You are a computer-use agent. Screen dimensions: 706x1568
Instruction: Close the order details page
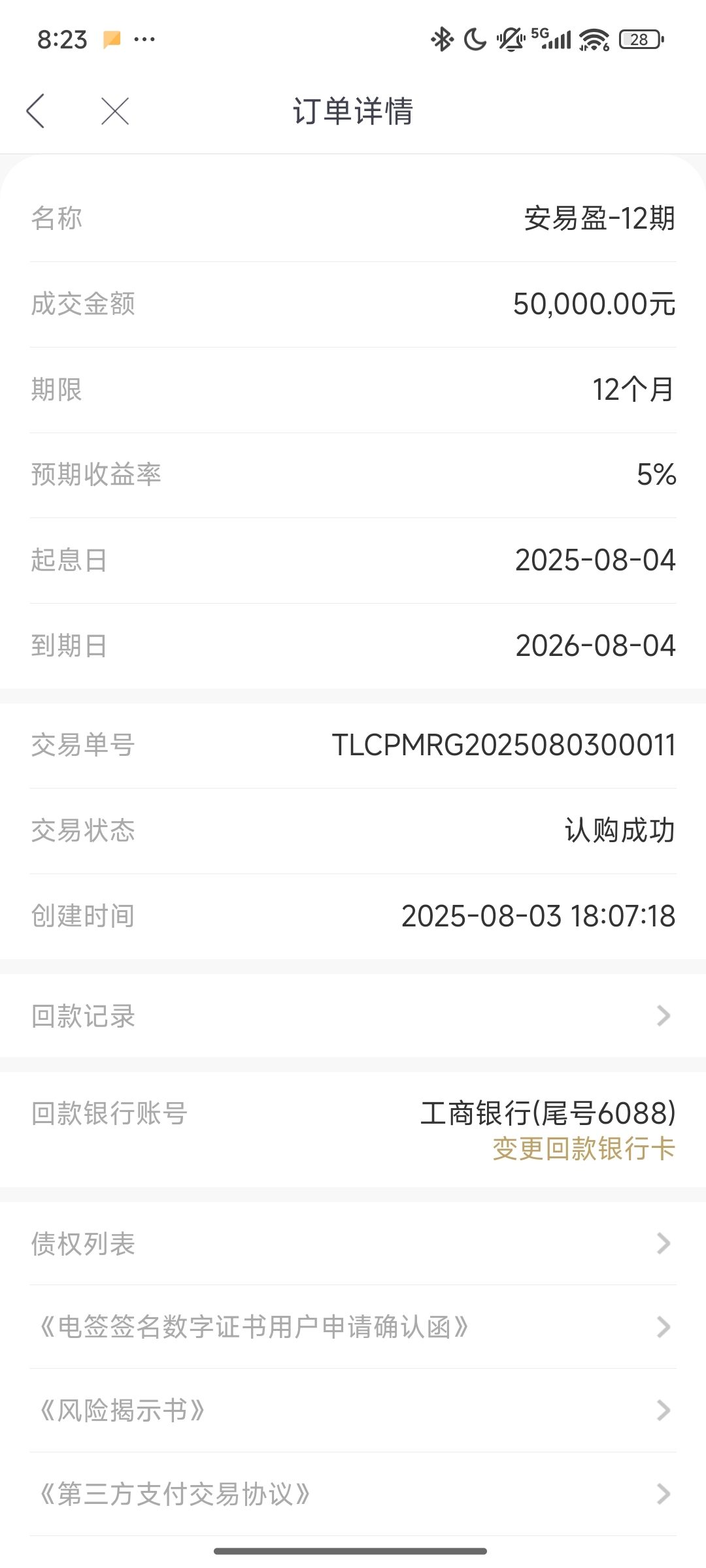pos(115,111)
